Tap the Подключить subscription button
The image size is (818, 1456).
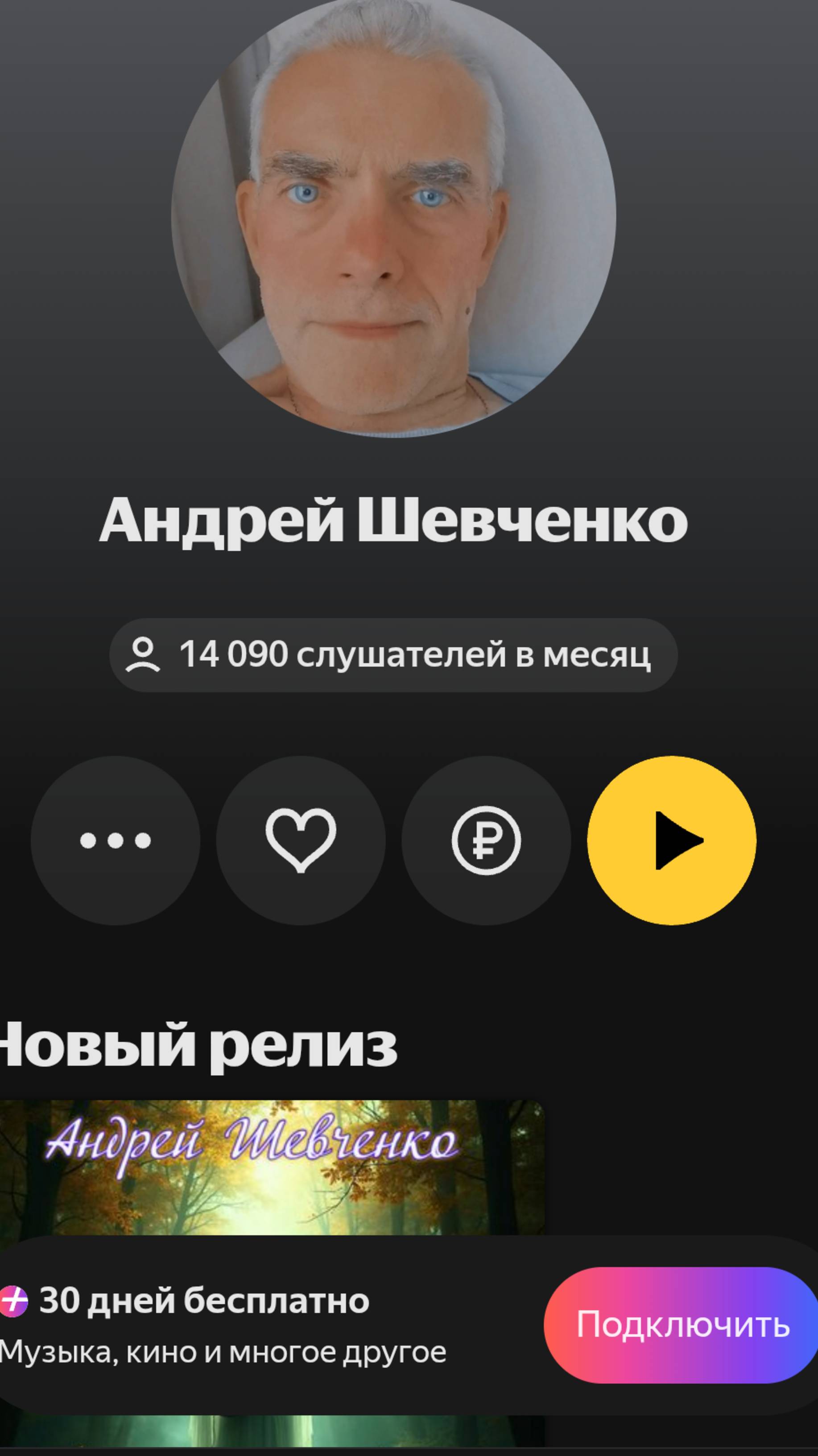(x=681, y=1325)
